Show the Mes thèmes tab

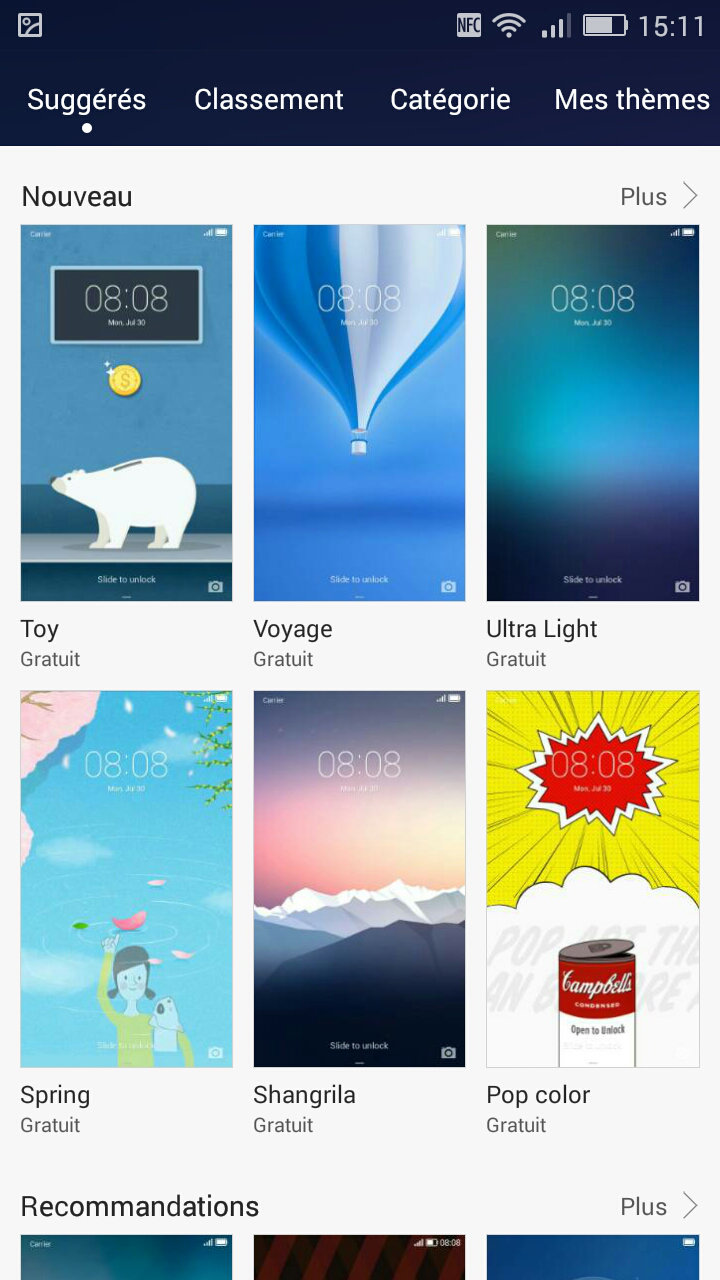[x=632, y=100]
